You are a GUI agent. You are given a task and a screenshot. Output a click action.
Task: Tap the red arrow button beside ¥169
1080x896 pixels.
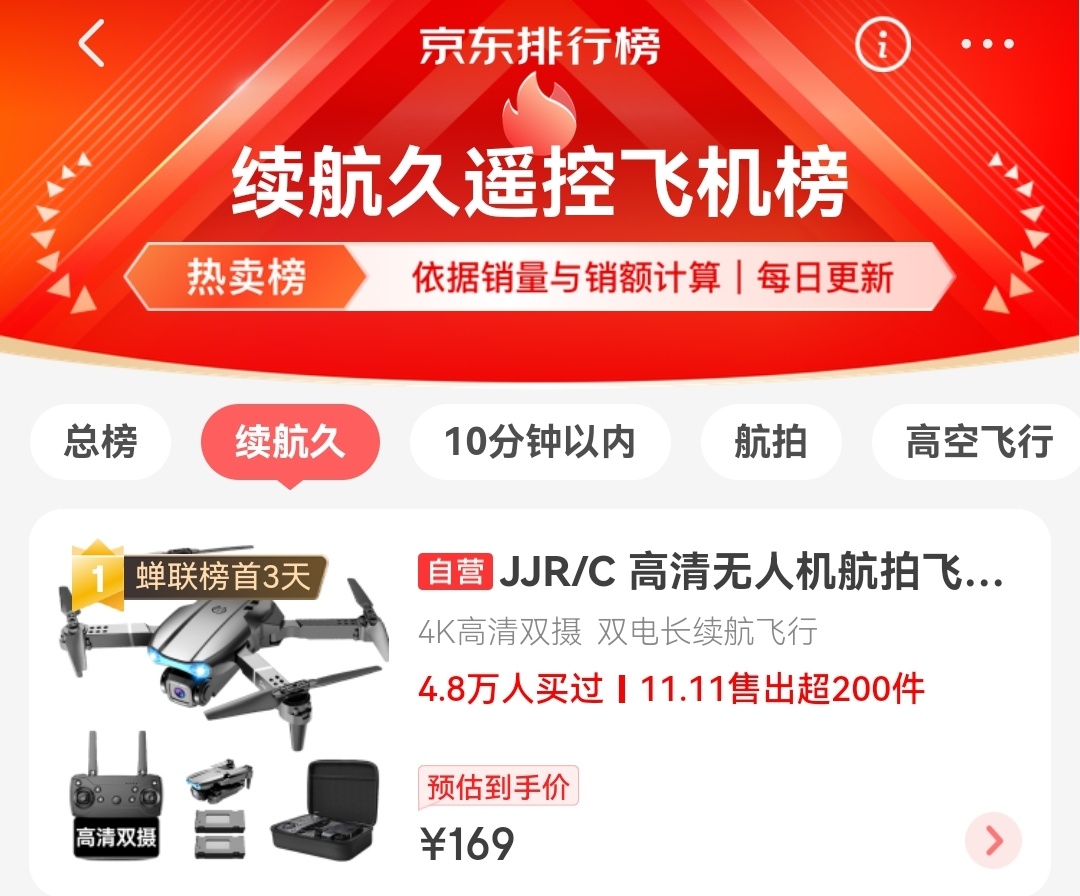click(993, 841)
